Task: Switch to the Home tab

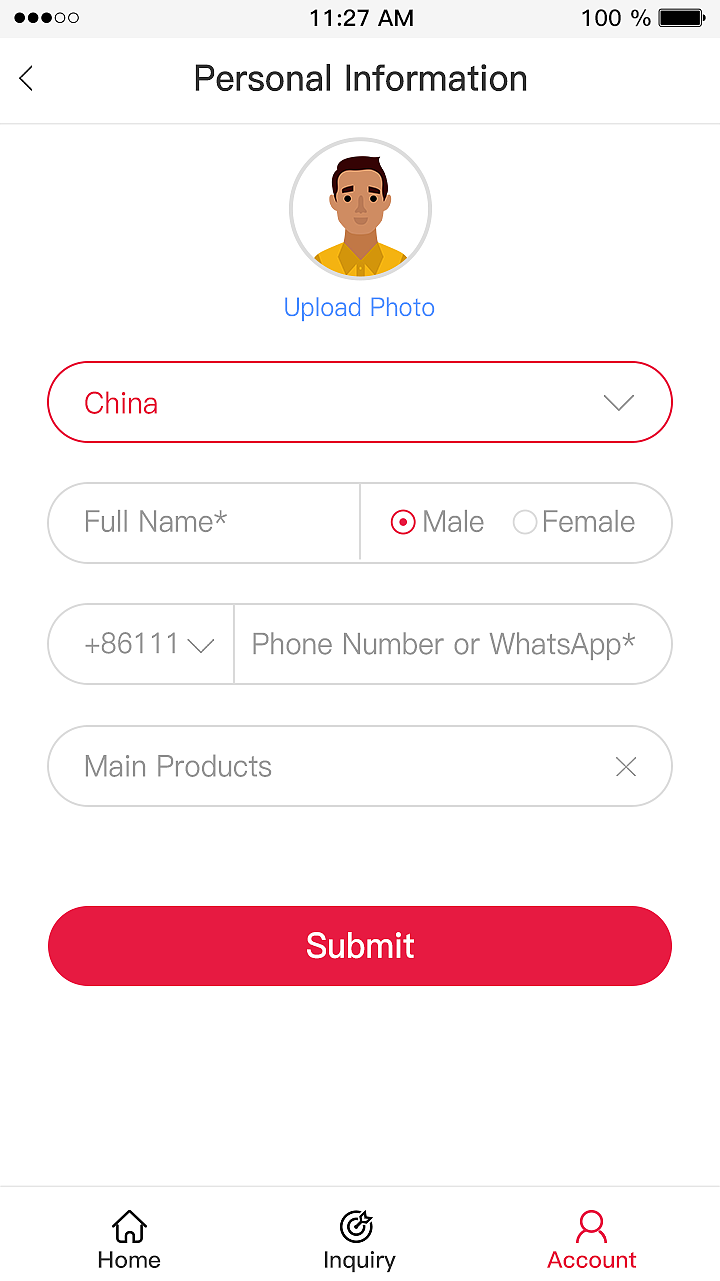Action: point(129,1238)
